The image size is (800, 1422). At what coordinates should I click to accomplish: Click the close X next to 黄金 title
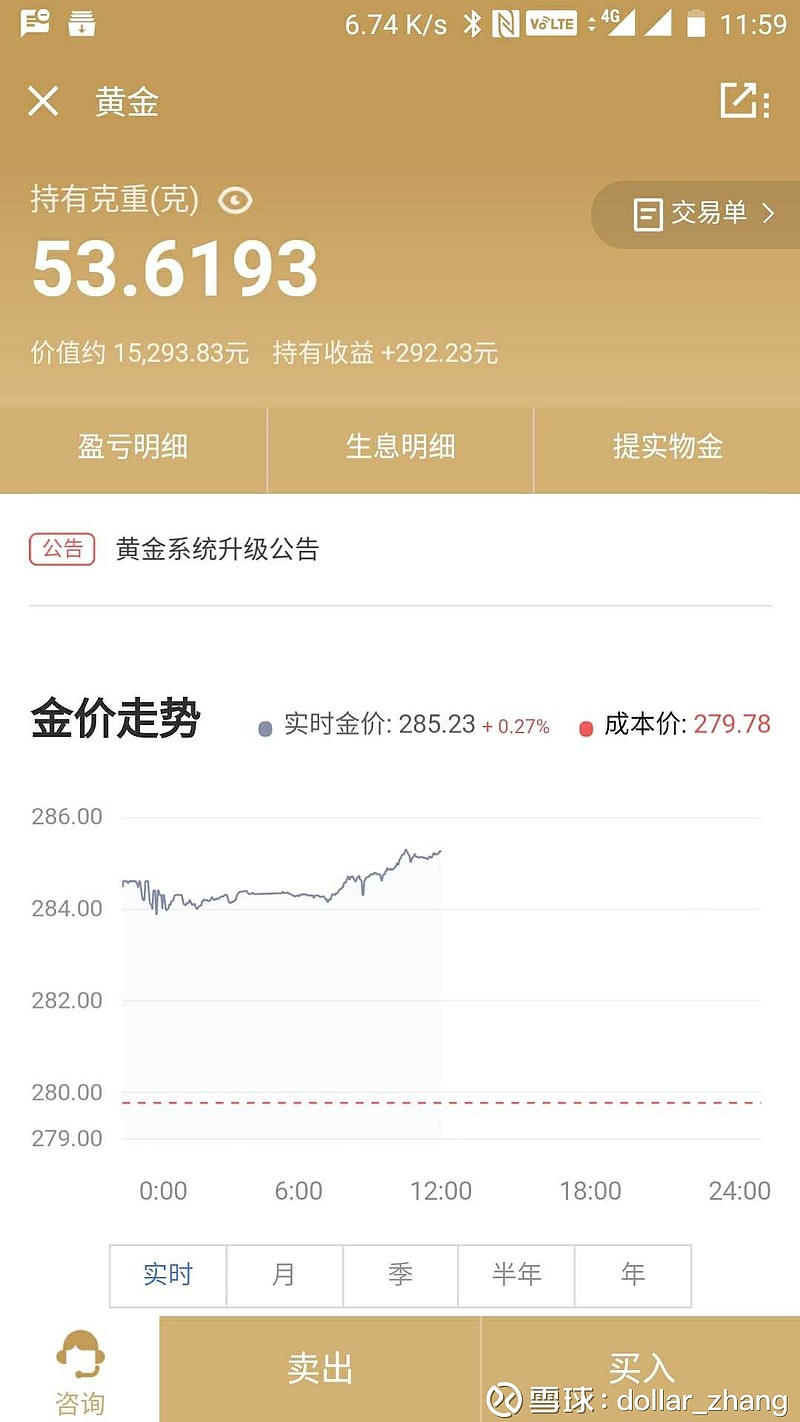(x=42, y=101)
